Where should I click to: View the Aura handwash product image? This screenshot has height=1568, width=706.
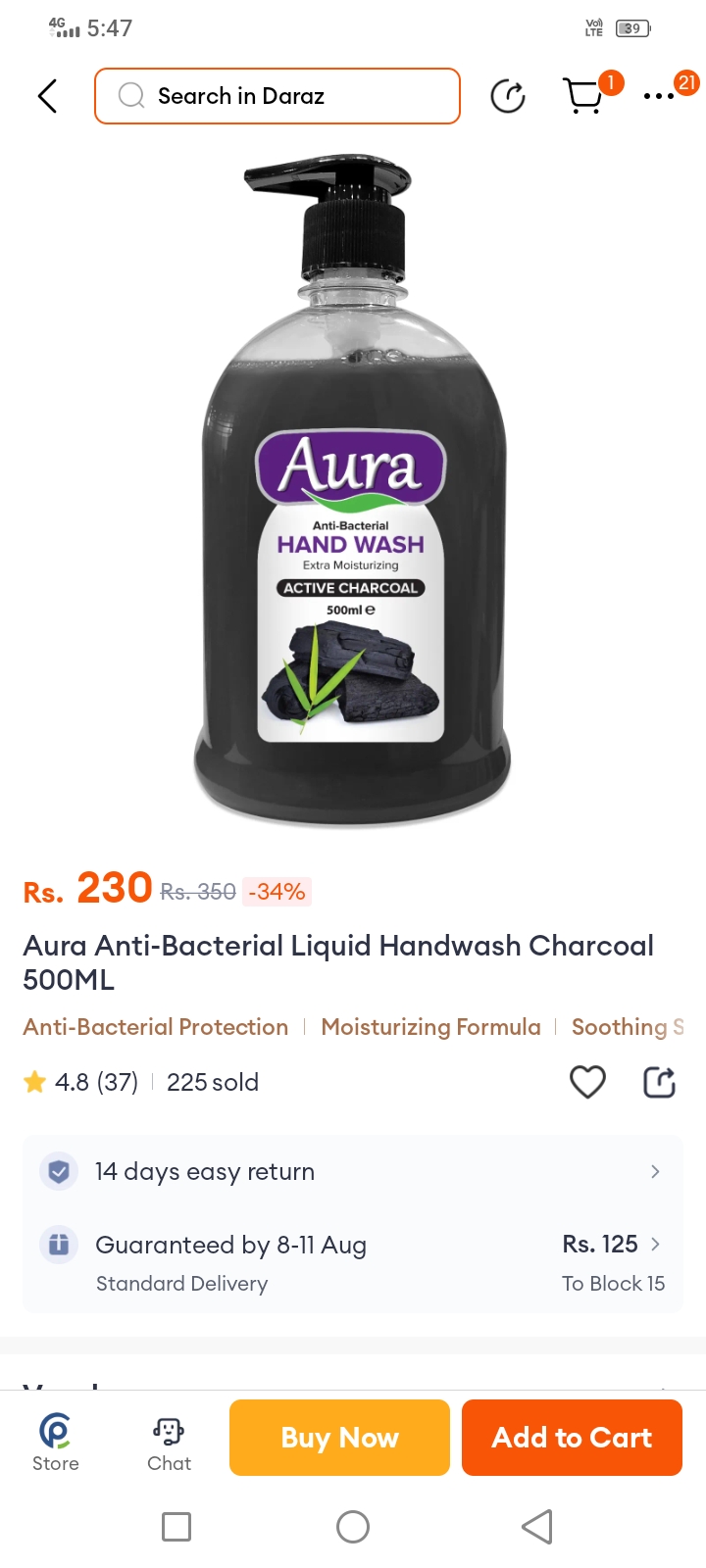[352, 490]
